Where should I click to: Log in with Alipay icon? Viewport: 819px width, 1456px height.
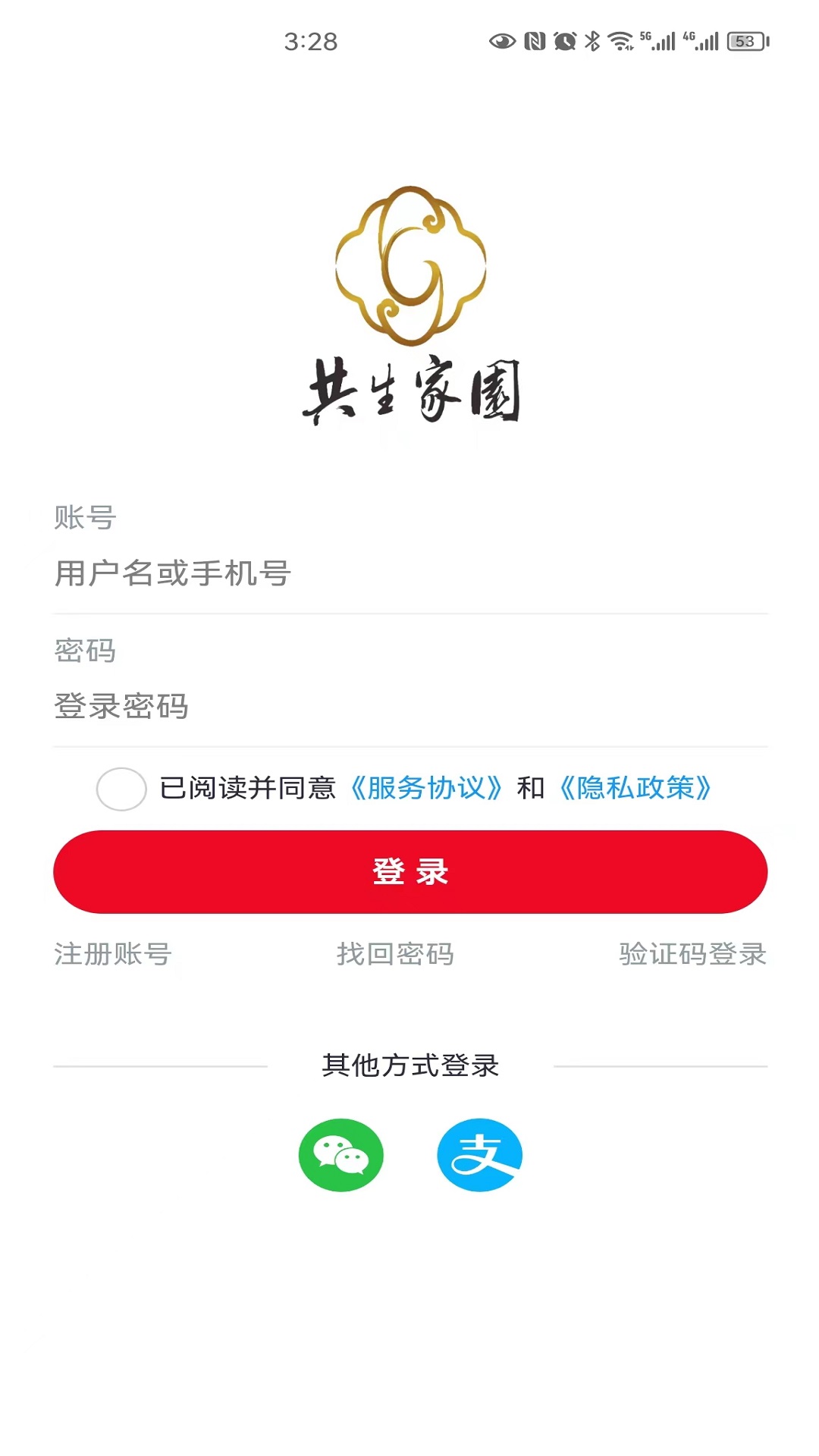point(479,1155)
